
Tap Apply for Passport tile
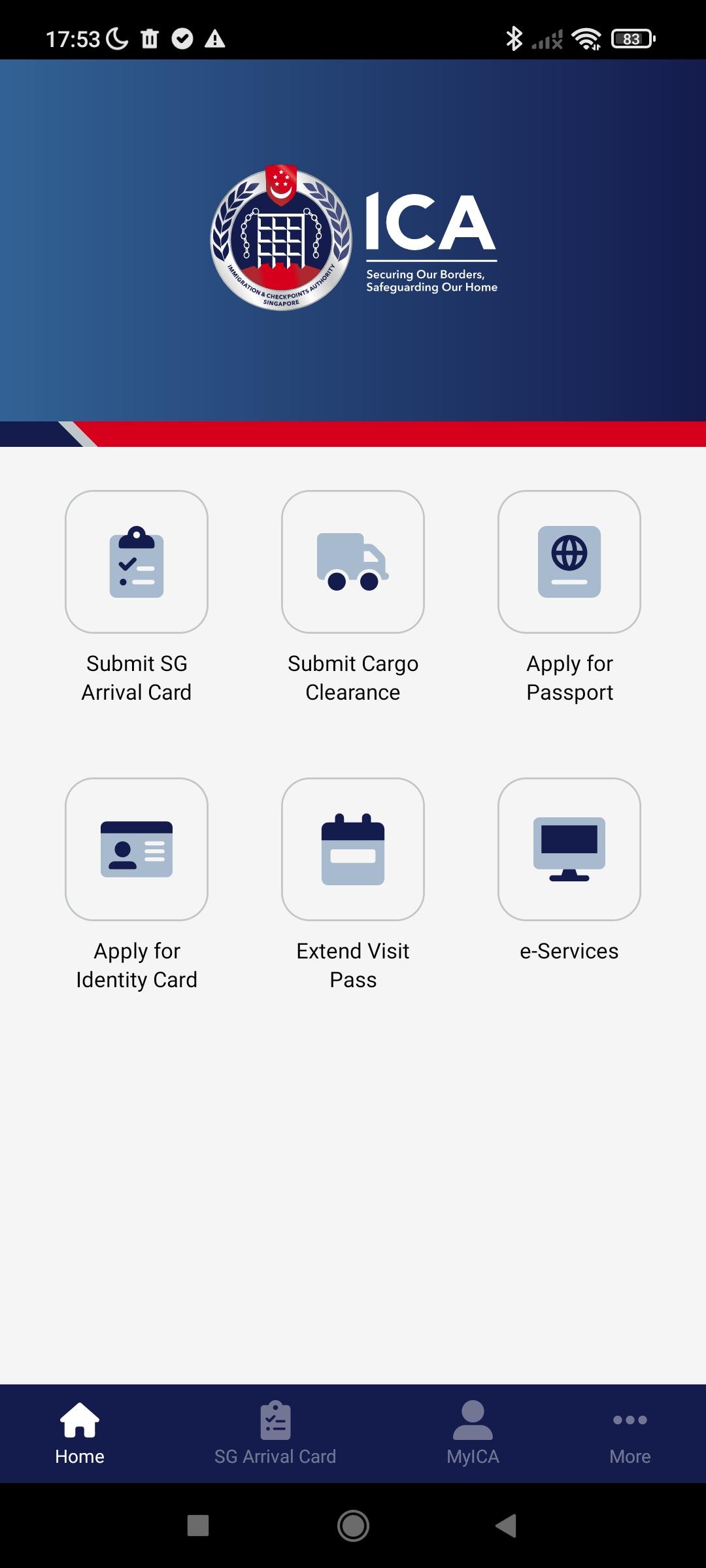569,562
